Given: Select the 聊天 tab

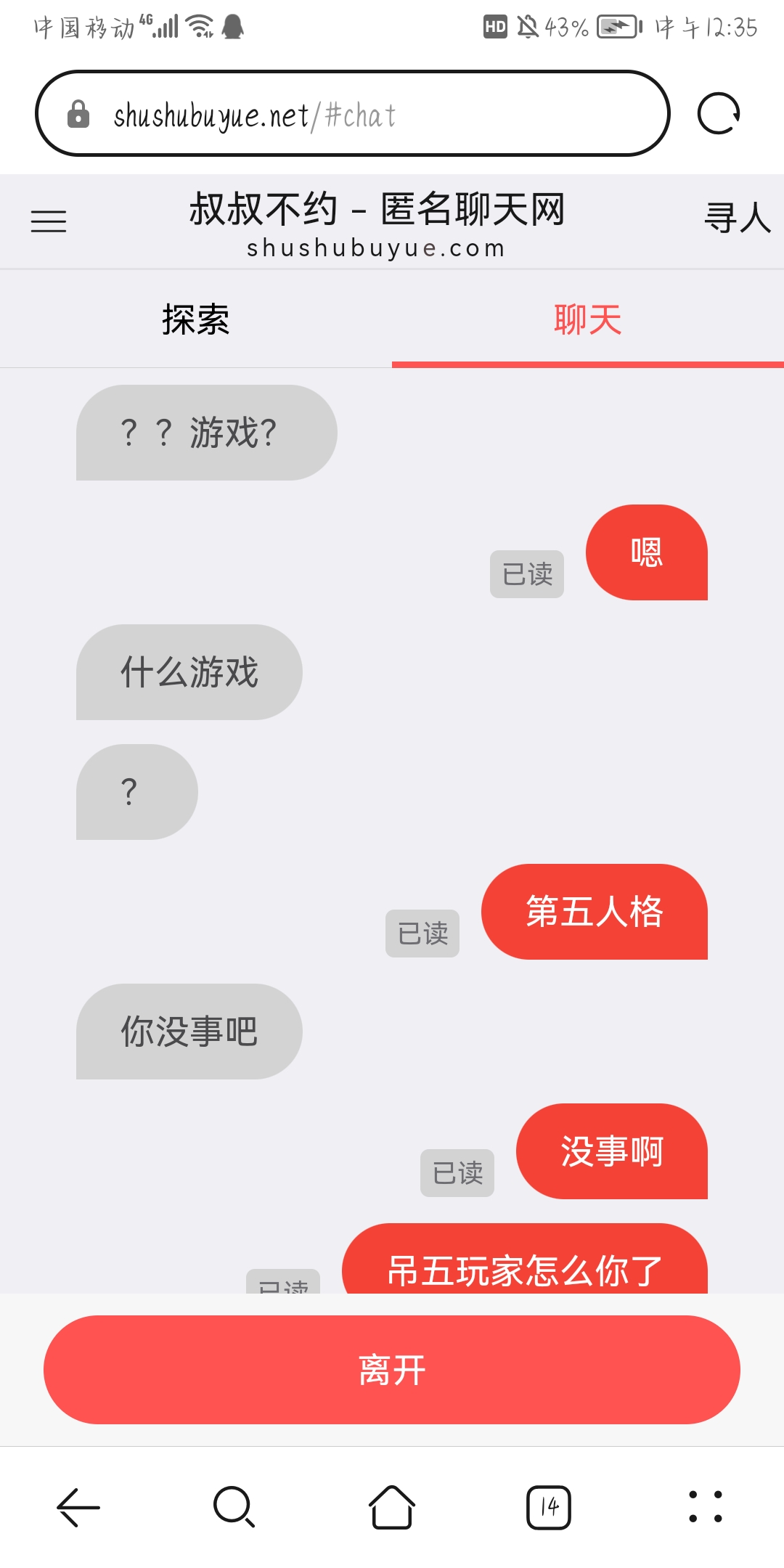Looking at the screenshot, I should [x=588, y=319].
